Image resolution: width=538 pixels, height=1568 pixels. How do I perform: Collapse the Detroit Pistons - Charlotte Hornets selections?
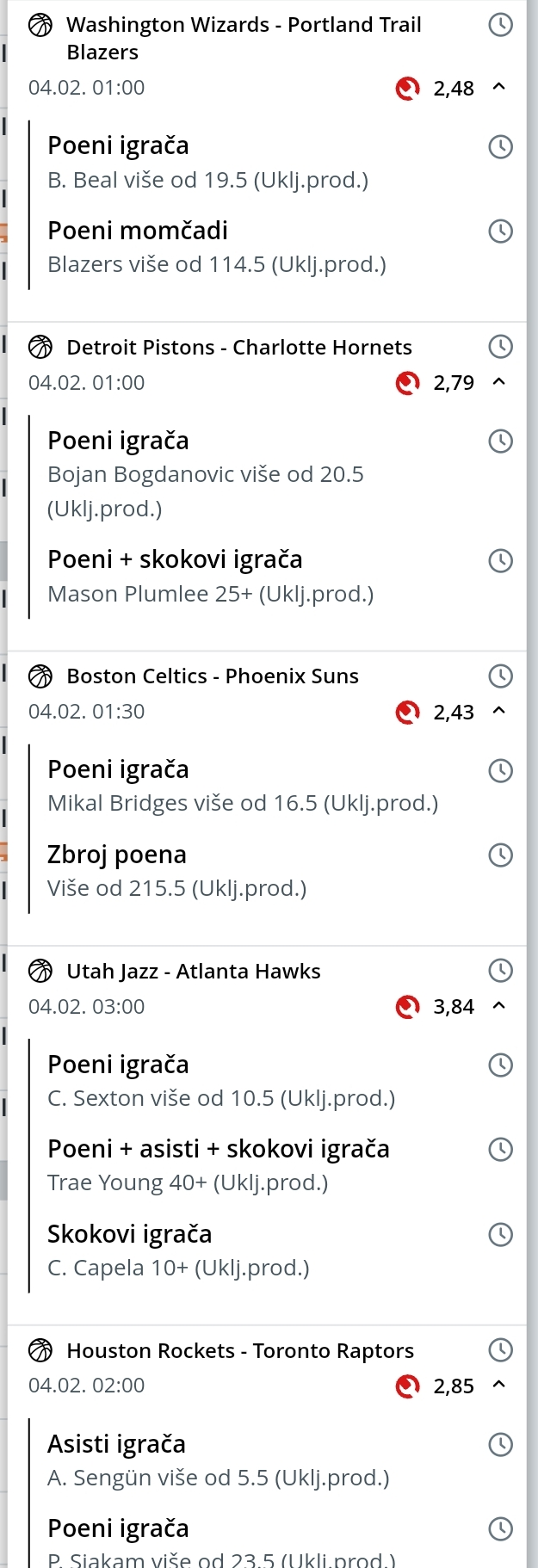pos(499,382)
